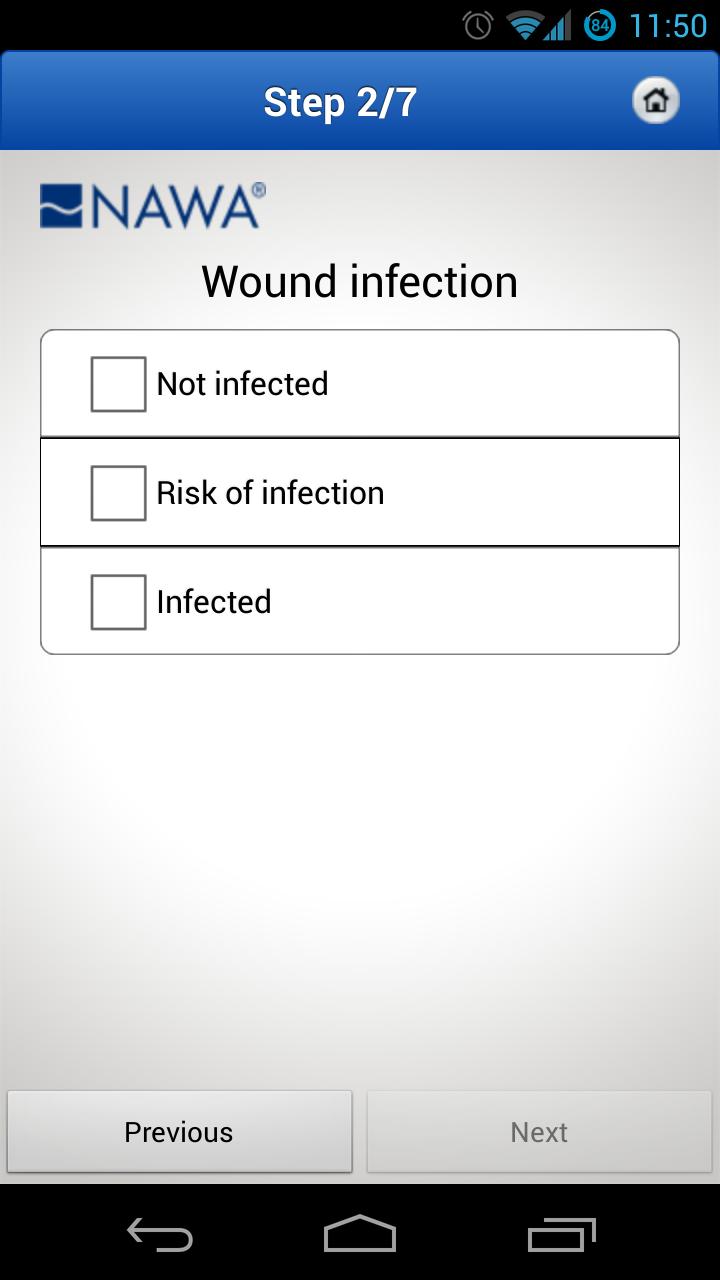Tap the Next button
Viewport: 720px width, 1280px height.
point(539,1132)
